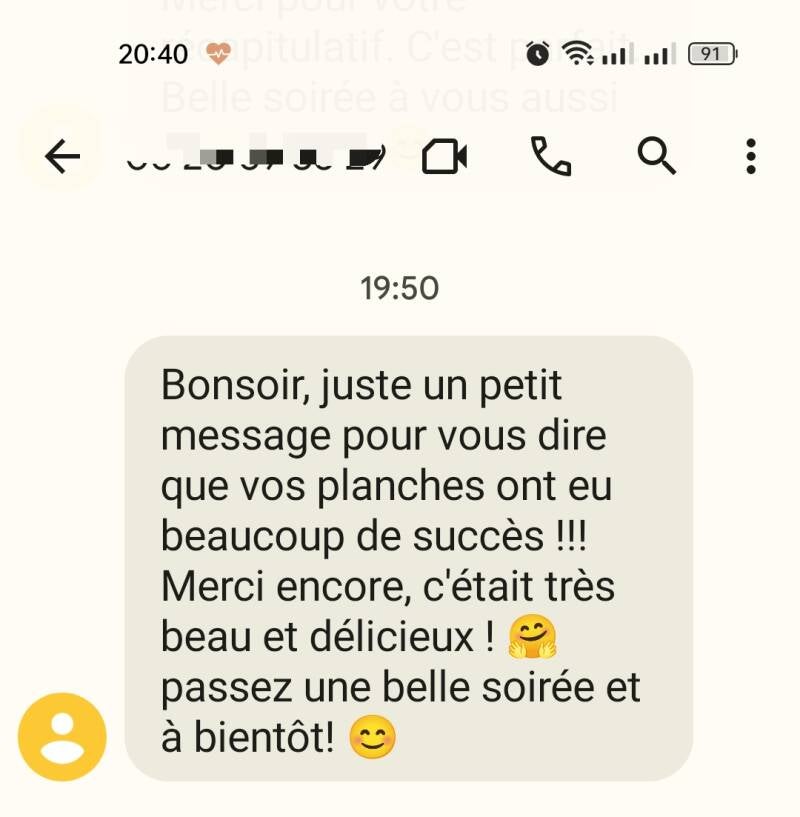Open the sender's yellow contact avatar
Screen dimensions: 800x817
tap(62, 737)
